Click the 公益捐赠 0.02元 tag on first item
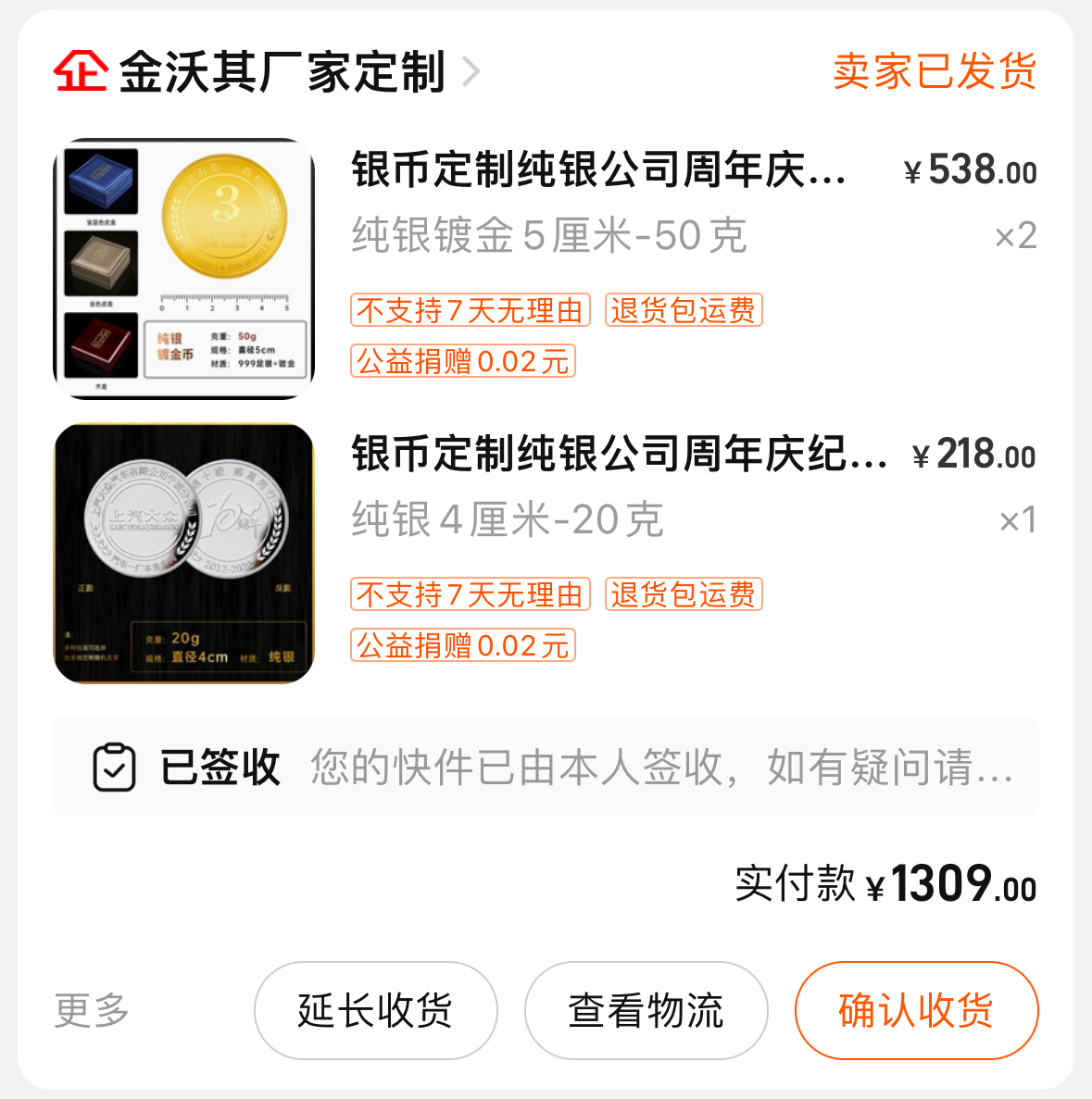This screenshot has width=1092, height=1099. tap(463, 361)
